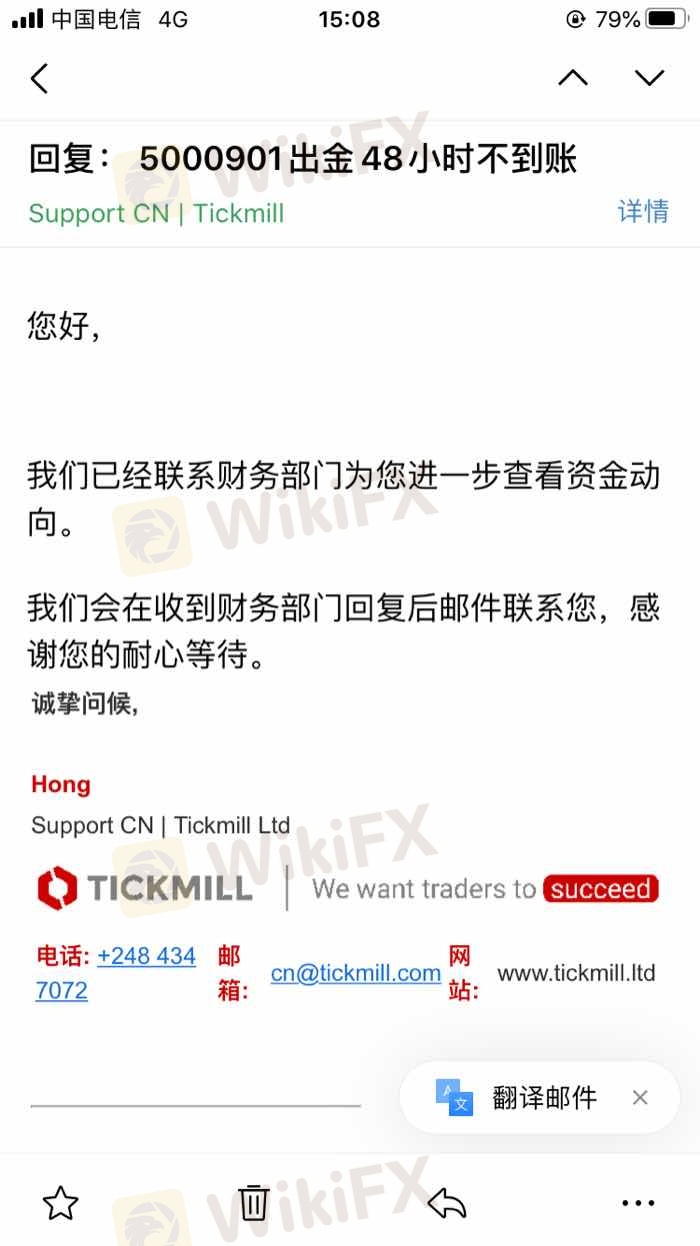Open the 详情 details link
The width and height of the screenshot is (700, 1246).
[643, 212]
